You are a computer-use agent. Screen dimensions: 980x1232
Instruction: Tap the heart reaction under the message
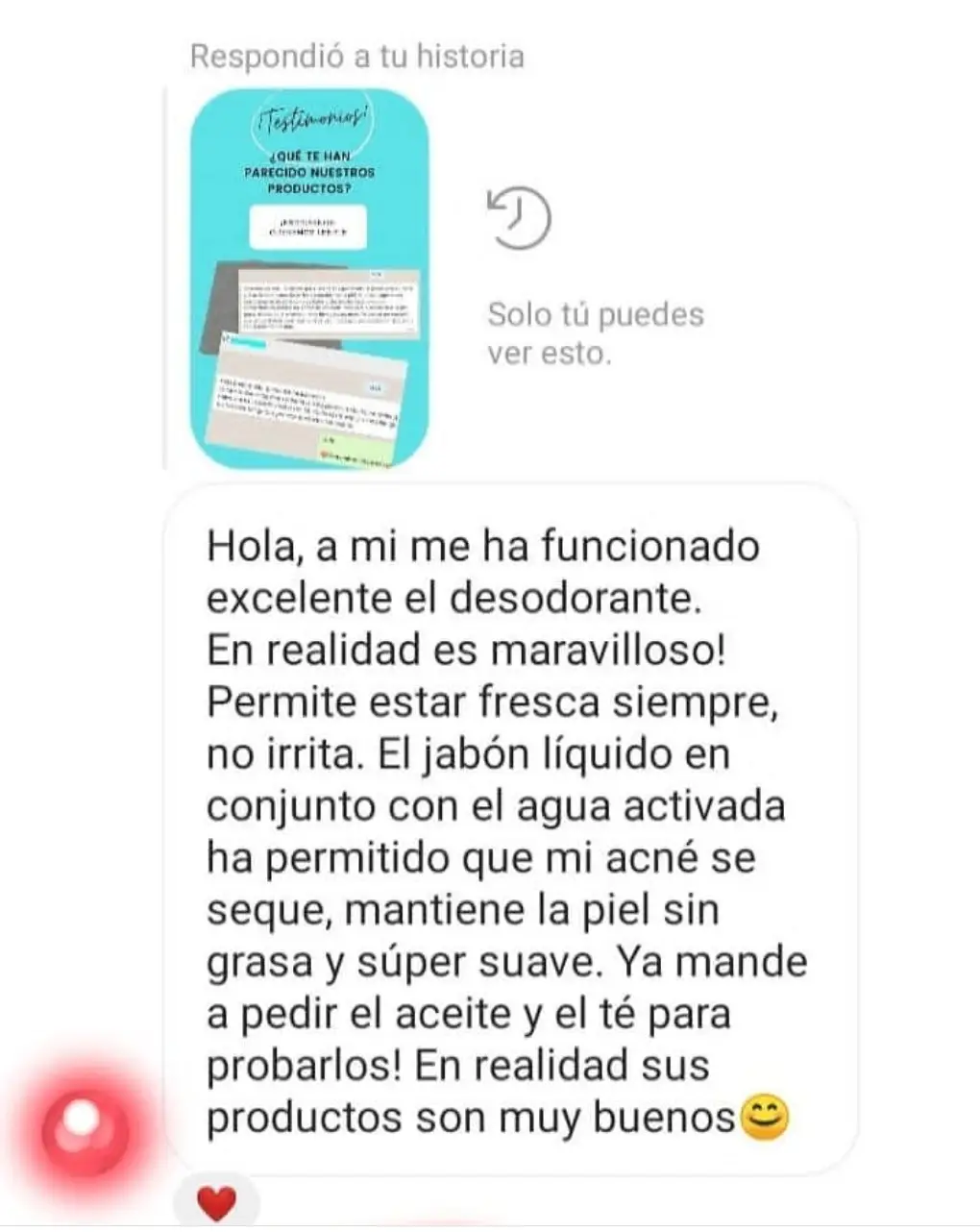point(216,1203)
